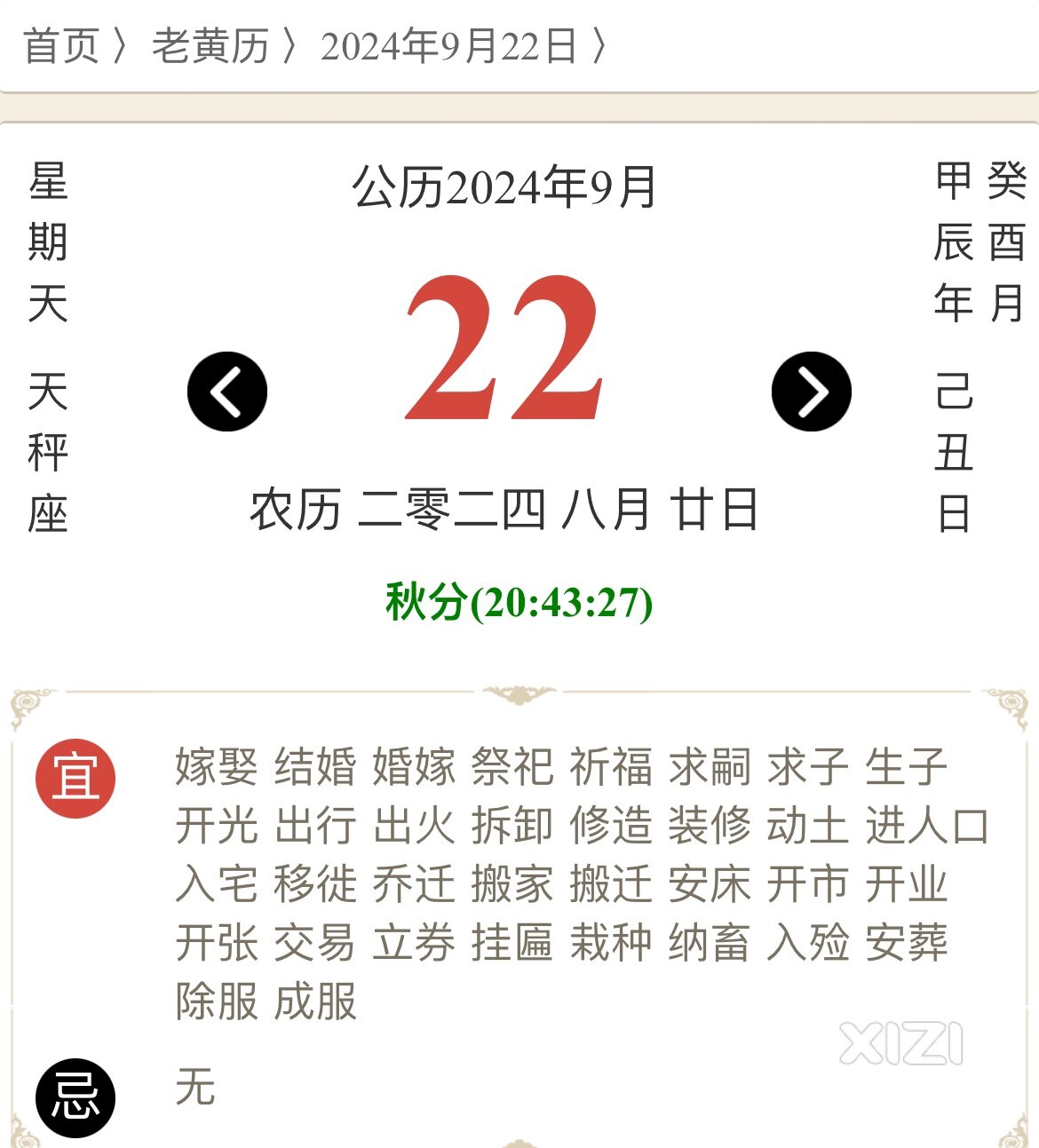Open the 2024年9月22日 breadcrumb link
1039x1148 pixels.
coord(449,46)
